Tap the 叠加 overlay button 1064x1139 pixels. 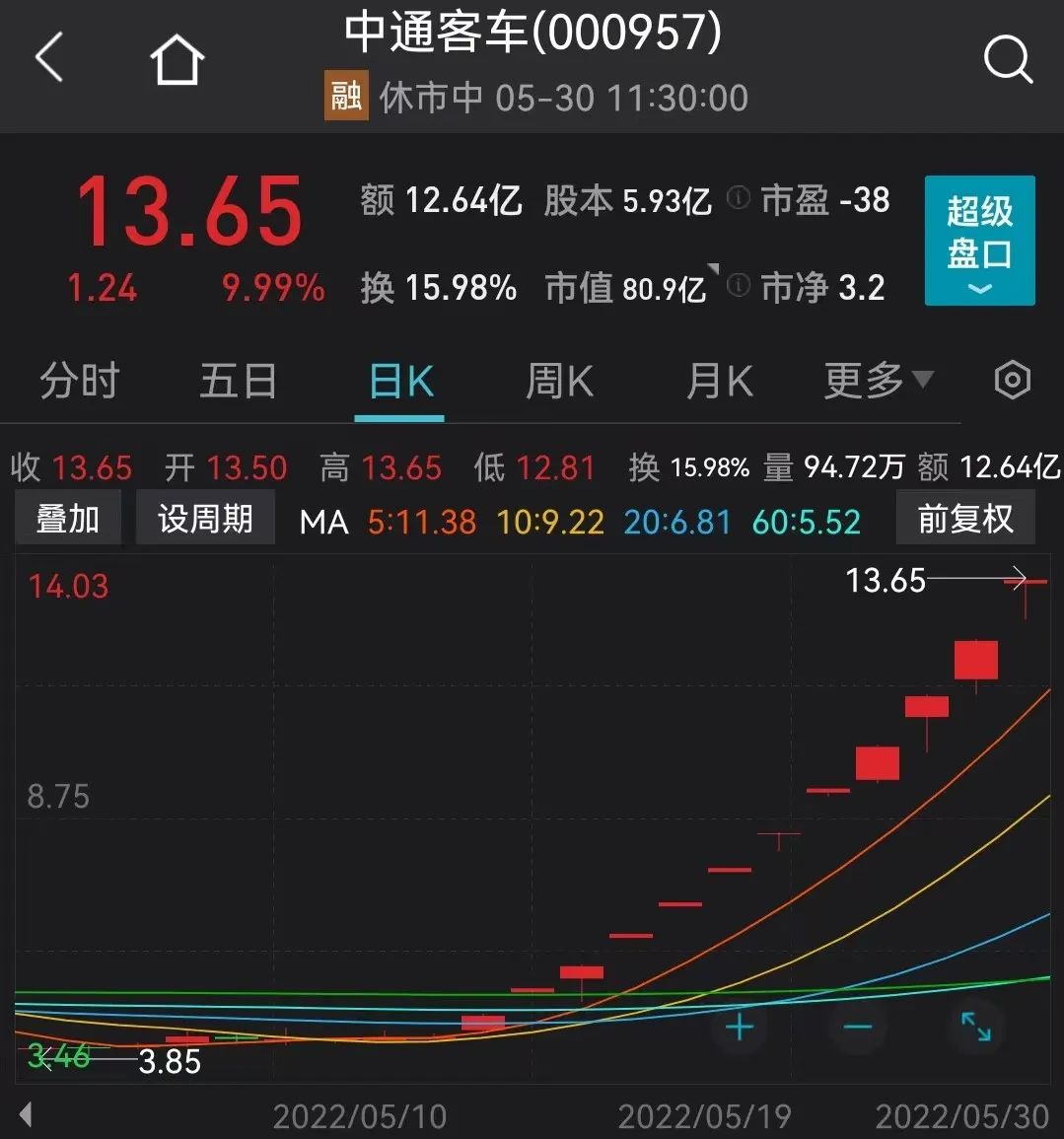(68, 519)
